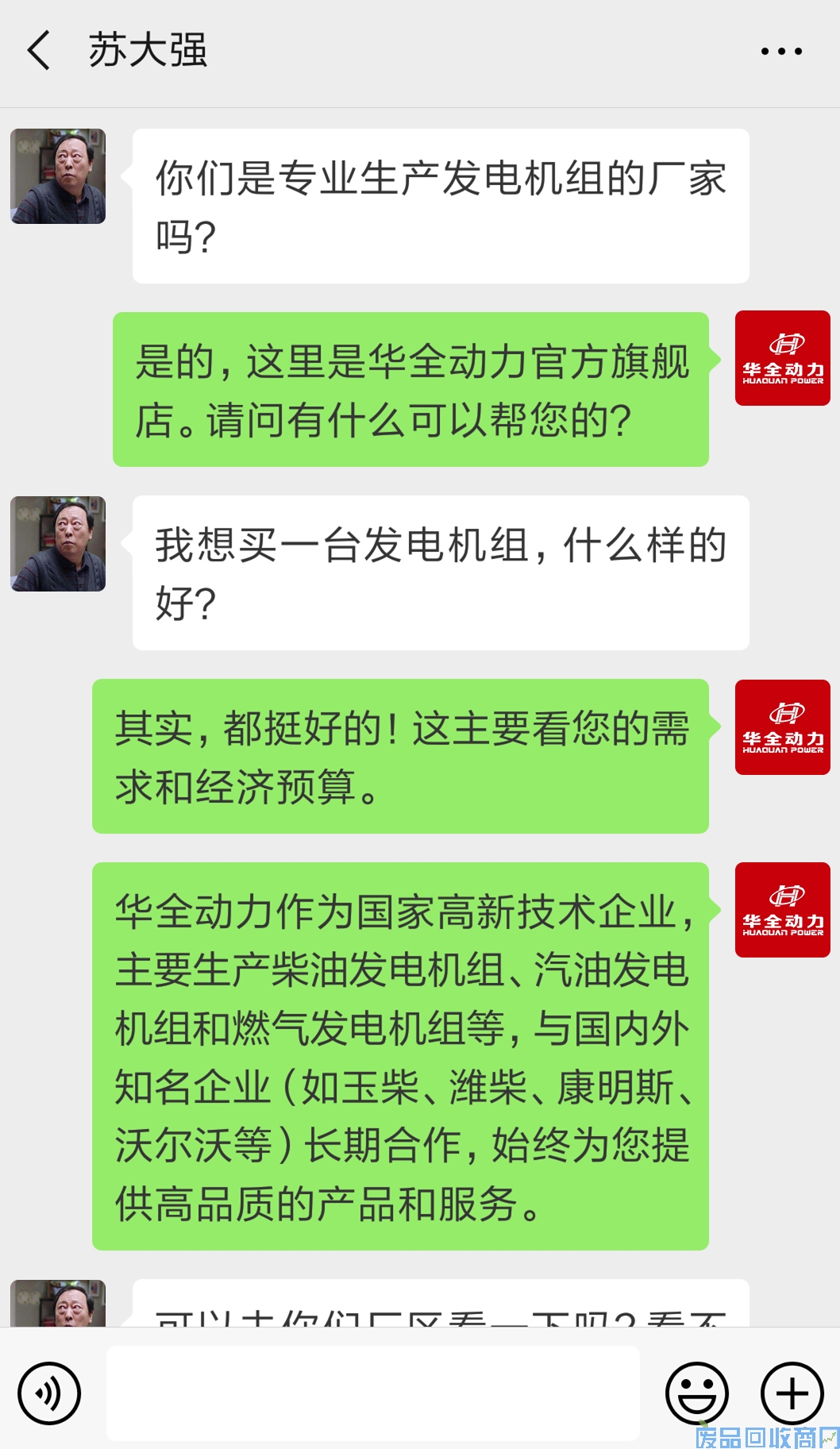Focus the message text field
This screenshot has width=840, height=1449.
[x=373, y=1393]
